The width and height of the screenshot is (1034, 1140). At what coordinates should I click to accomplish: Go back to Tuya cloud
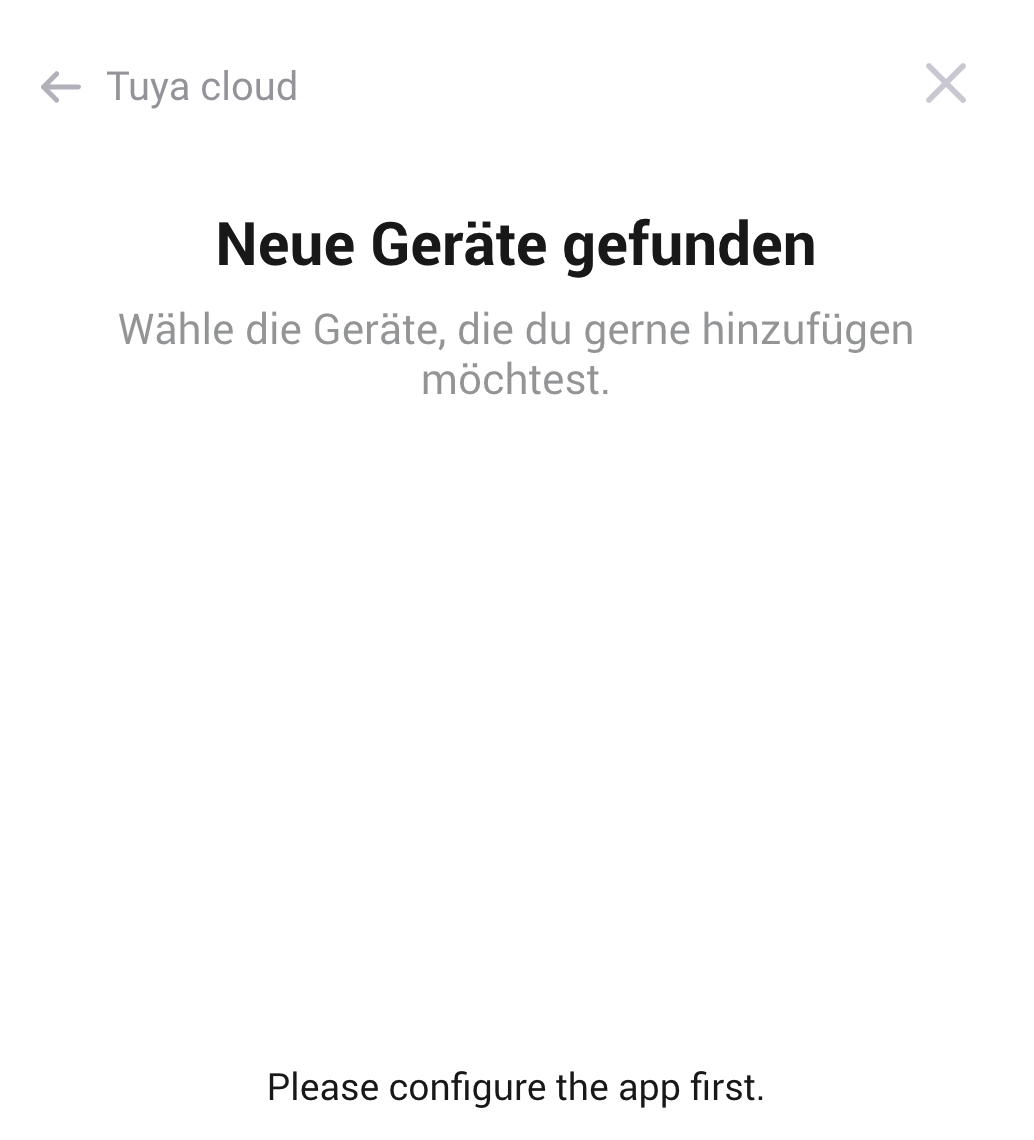click(x=61, y=87)
